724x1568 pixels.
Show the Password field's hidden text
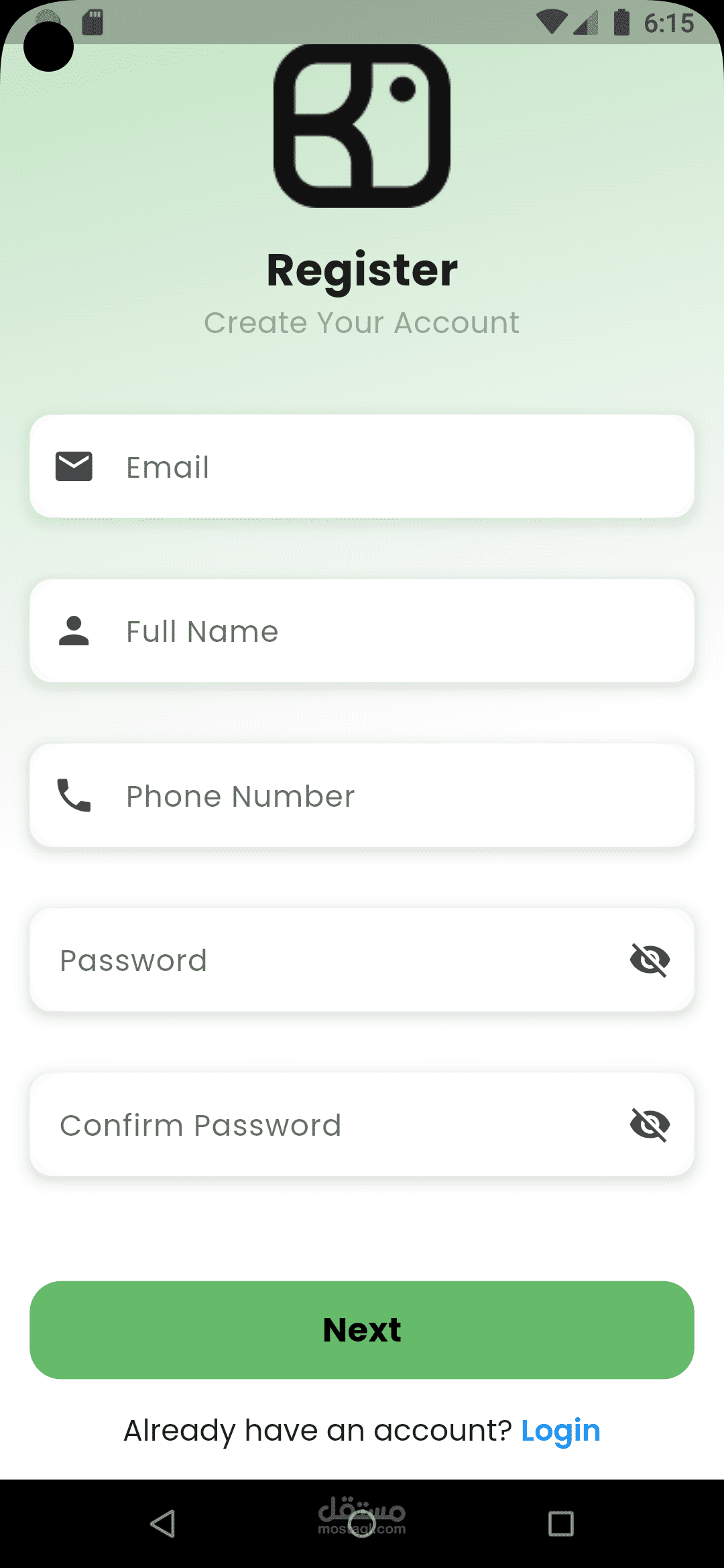click(650, 960)
